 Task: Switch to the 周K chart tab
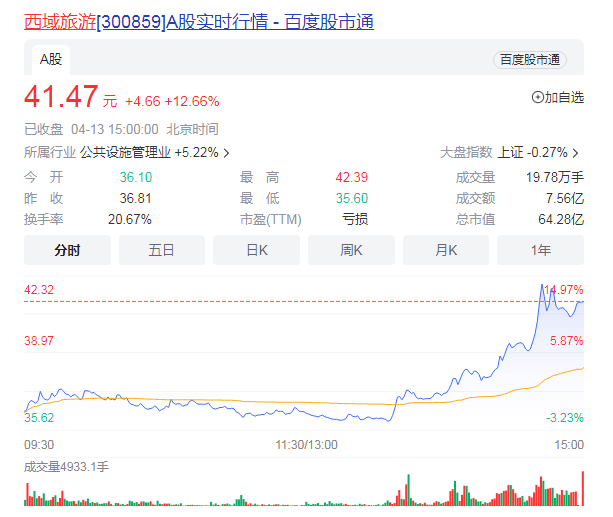350,250
